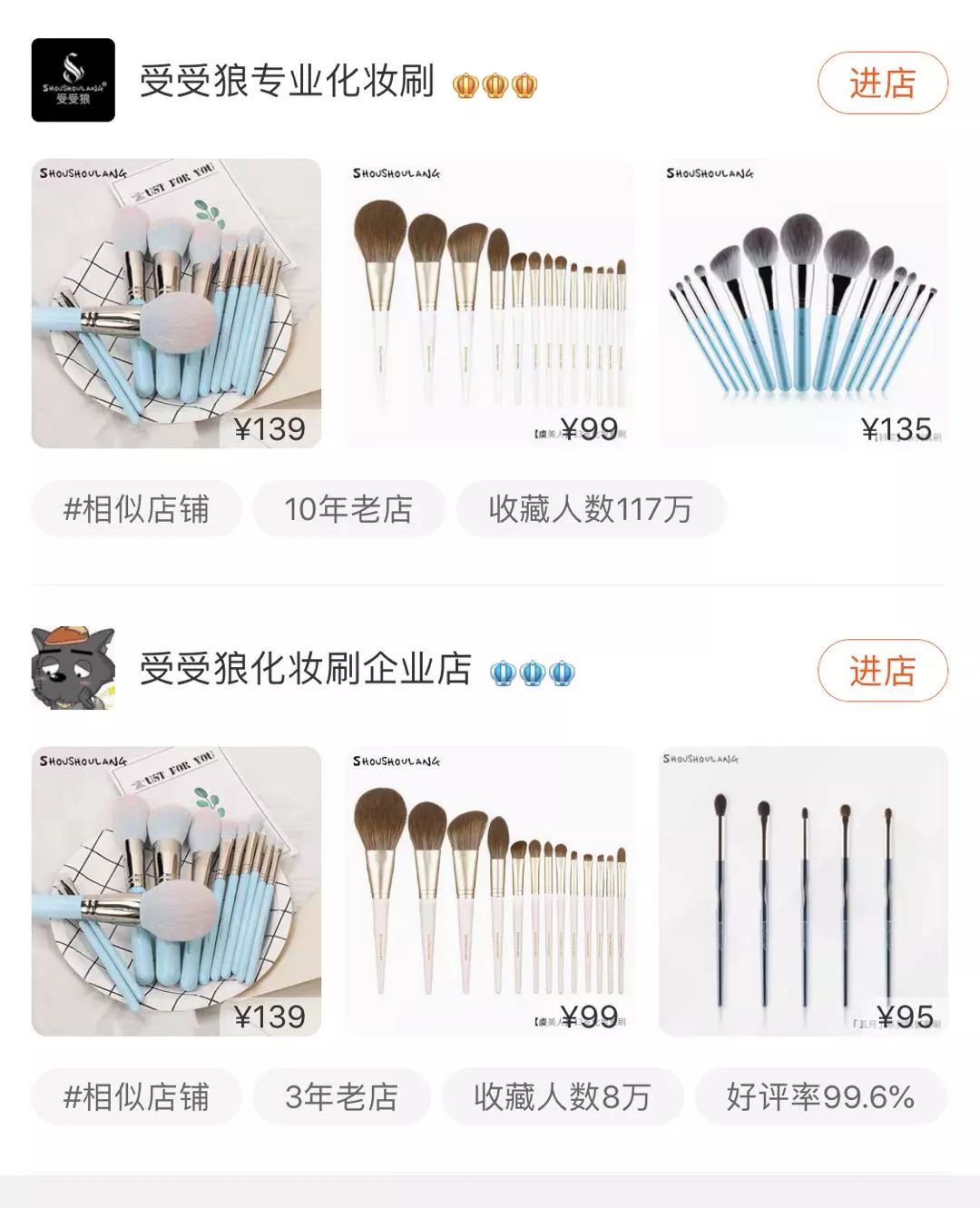Open the ¥95 eye brush set
980x1208 pixels.
(803, 891)
